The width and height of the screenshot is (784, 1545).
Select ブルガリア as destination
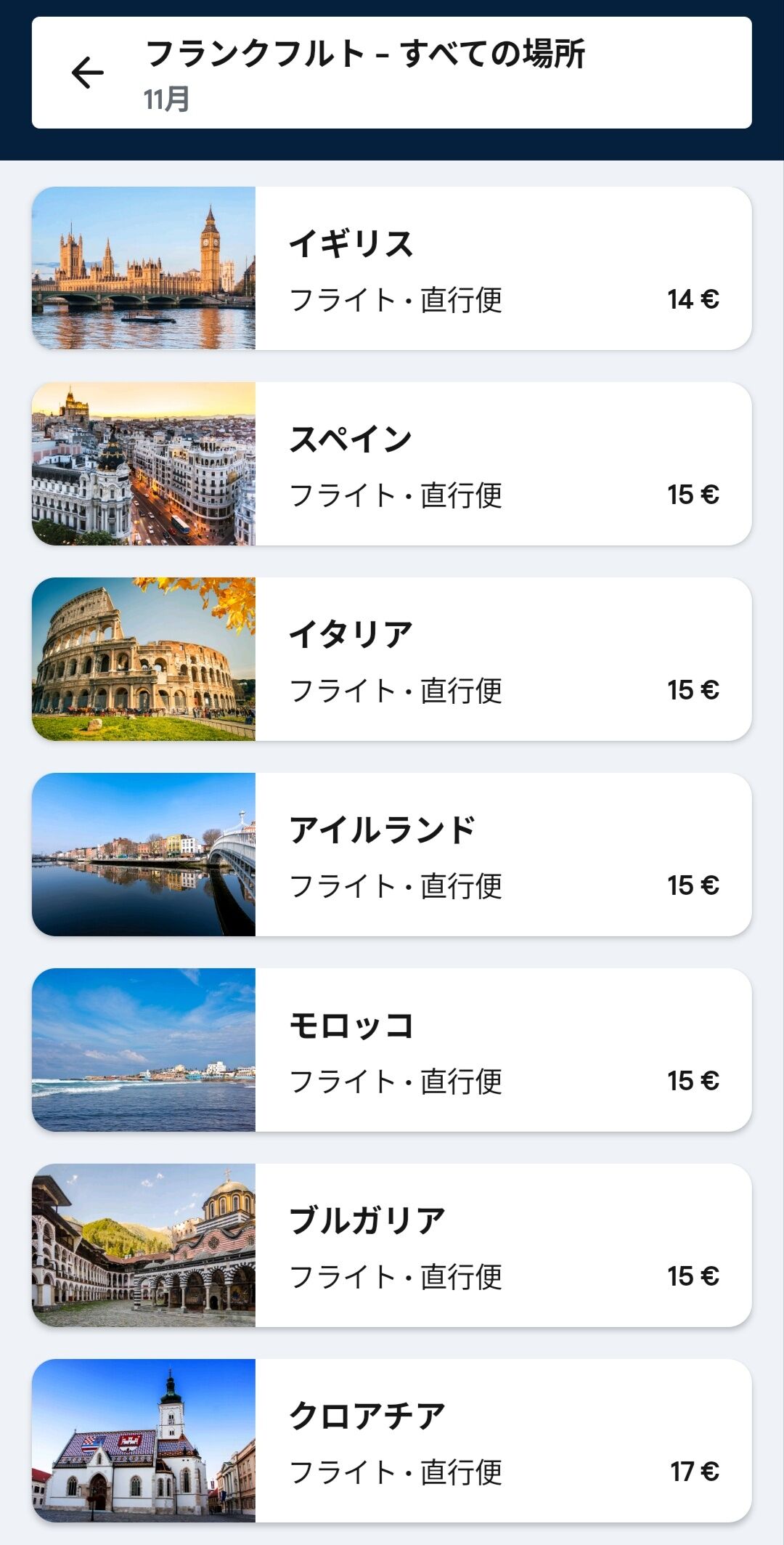[x=392, y=1245]
